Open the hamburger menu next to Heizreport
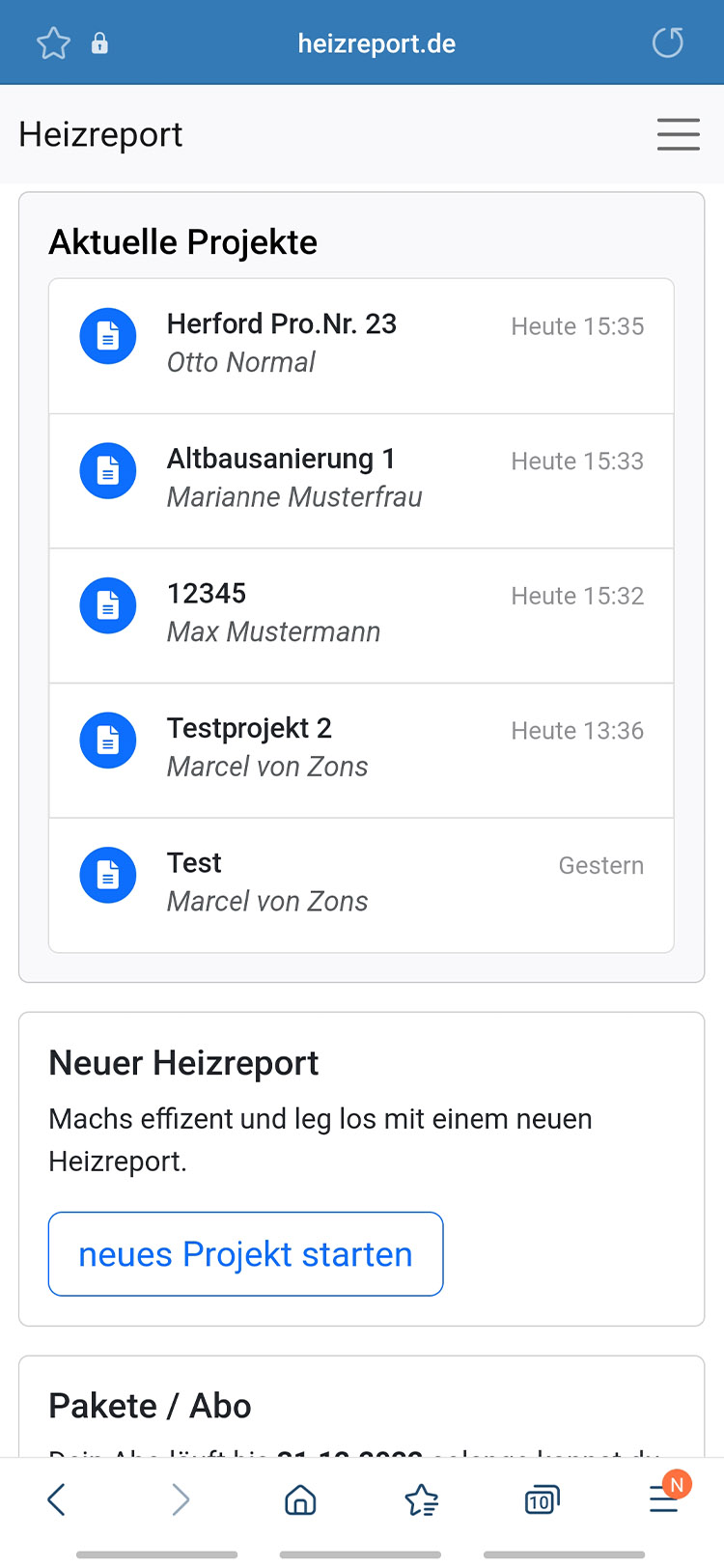Viewport: 724px width, 1568px height. pyautogui.click(x=678, y=134)
